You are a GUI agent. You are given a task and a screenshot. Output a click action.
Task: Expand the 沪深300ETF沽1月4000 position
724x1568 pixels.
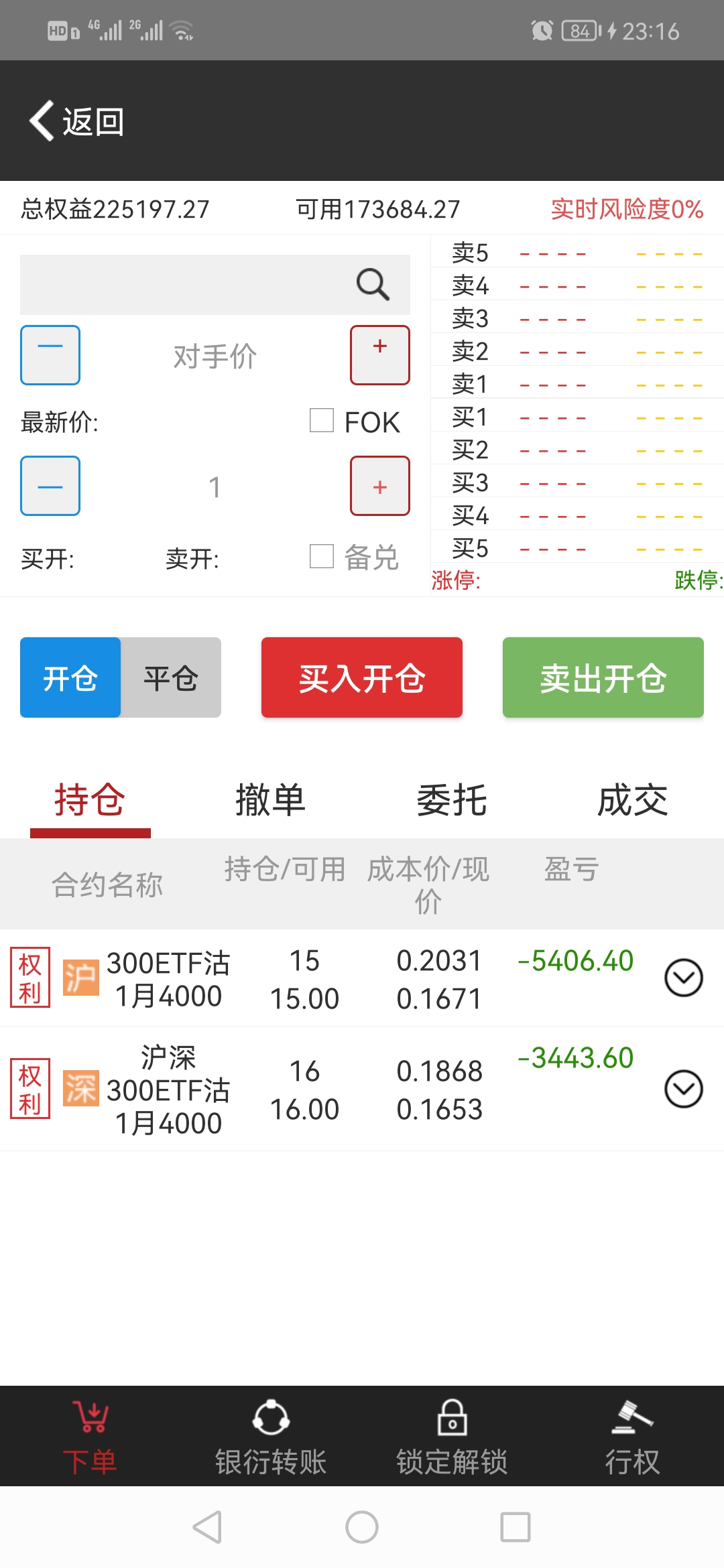point(683,1089)
